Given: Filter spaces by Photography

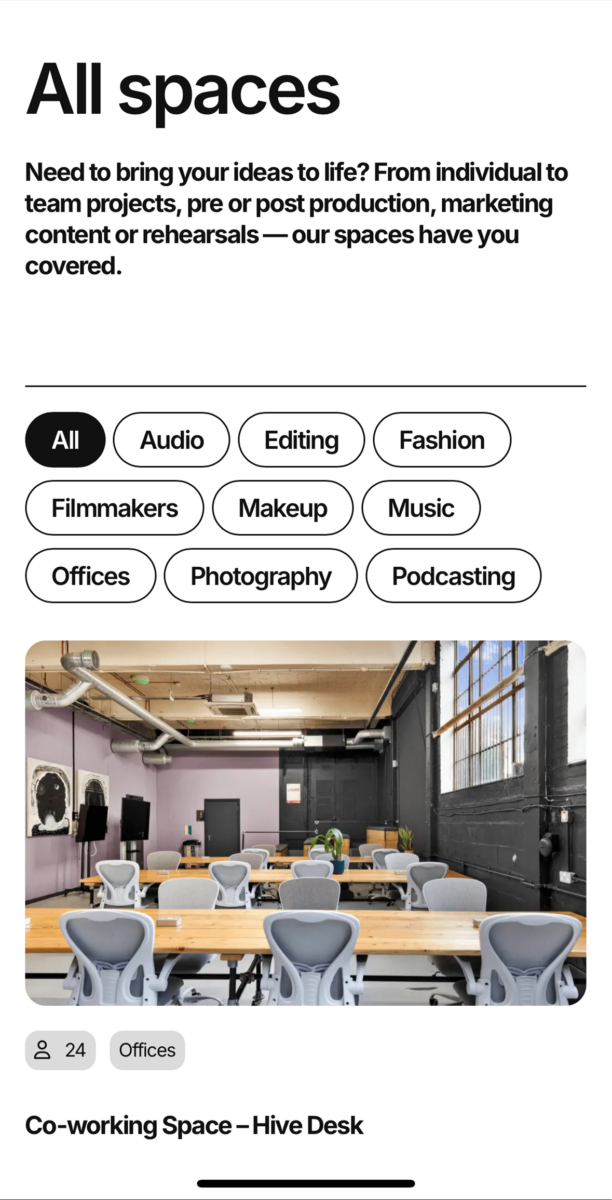Looking at the screenshot, I should [x=260, y=576].
